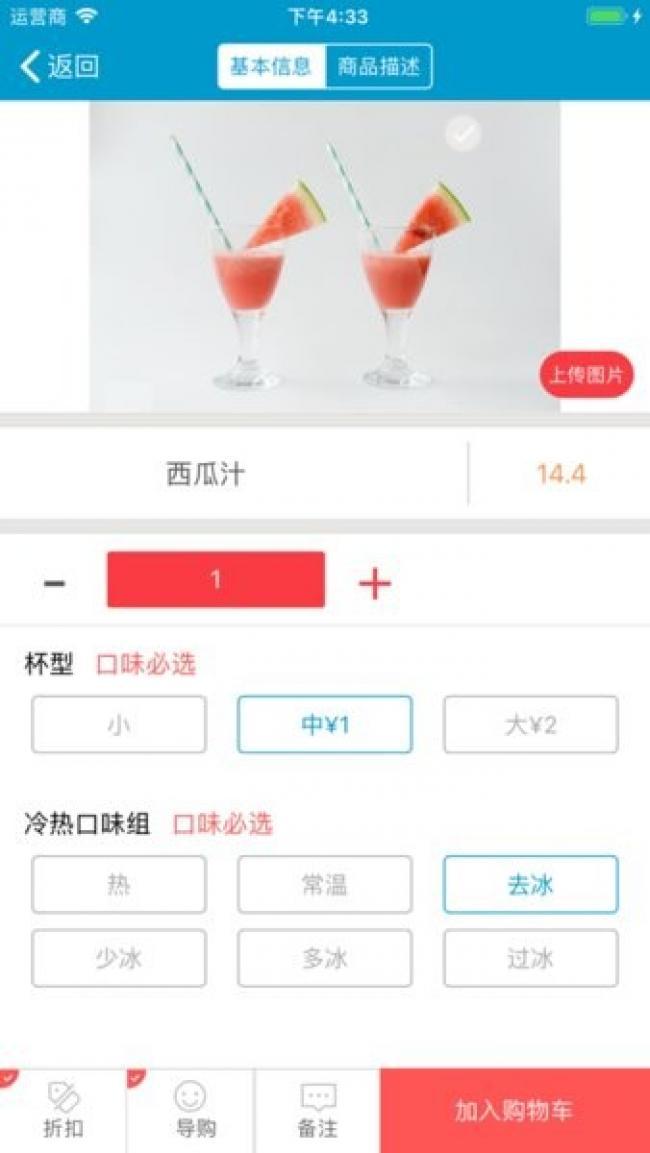Open the 导购 shopping guide option
The height and width of the screenshot is (1153, 650).
pos(190,1111)
